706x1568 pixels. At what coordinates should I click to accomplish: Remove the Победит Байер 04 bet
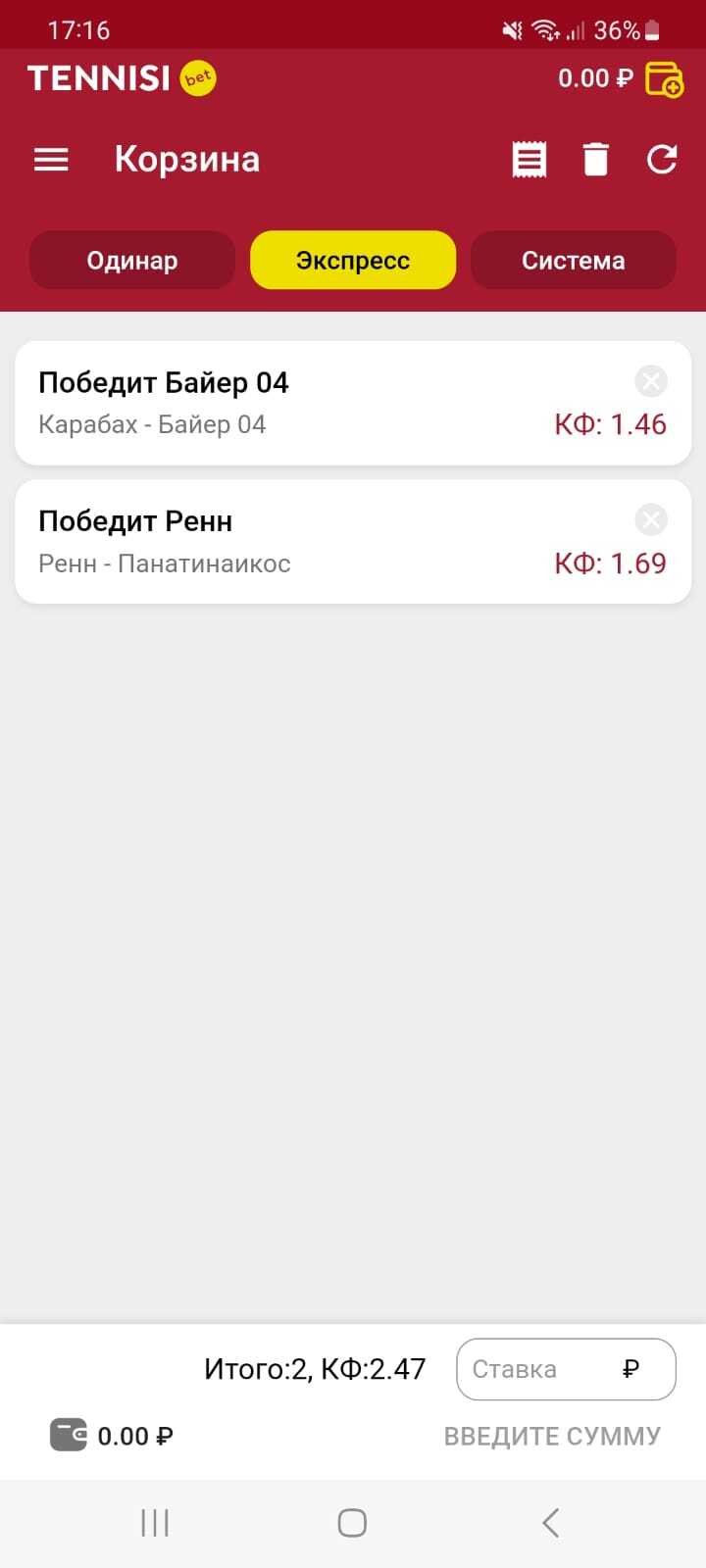(x=651, y=380)
